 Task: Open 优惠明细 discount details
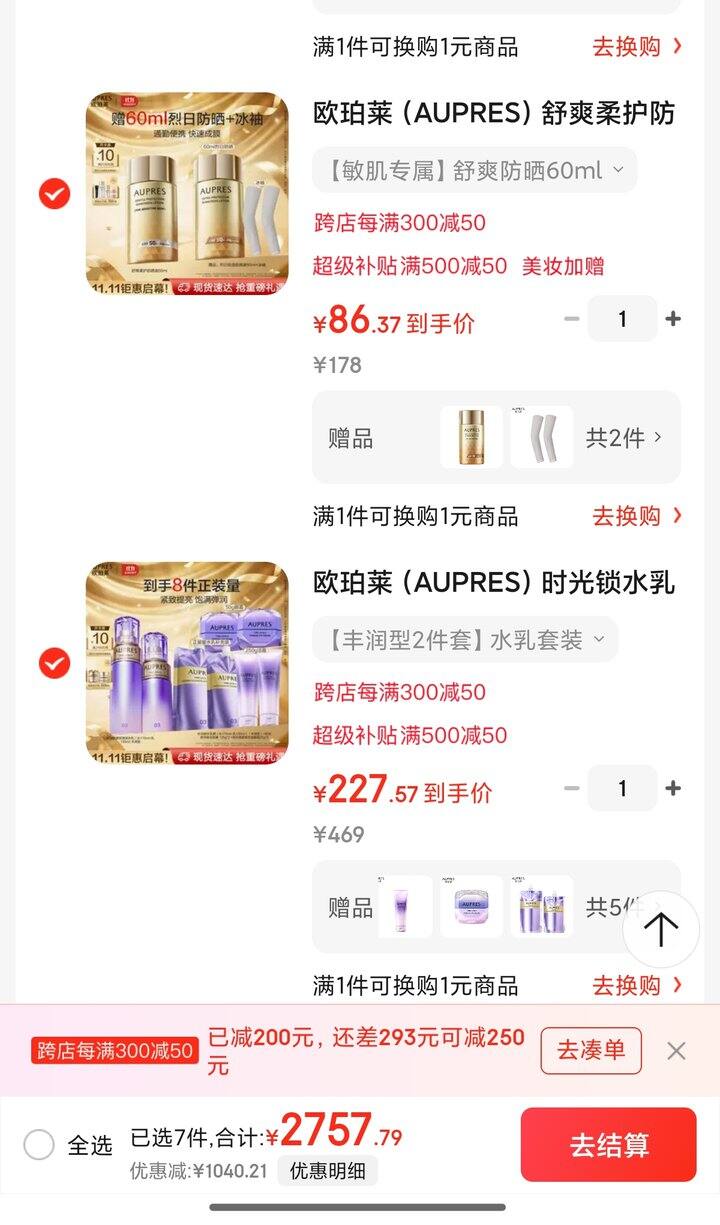coord(327,1171)
